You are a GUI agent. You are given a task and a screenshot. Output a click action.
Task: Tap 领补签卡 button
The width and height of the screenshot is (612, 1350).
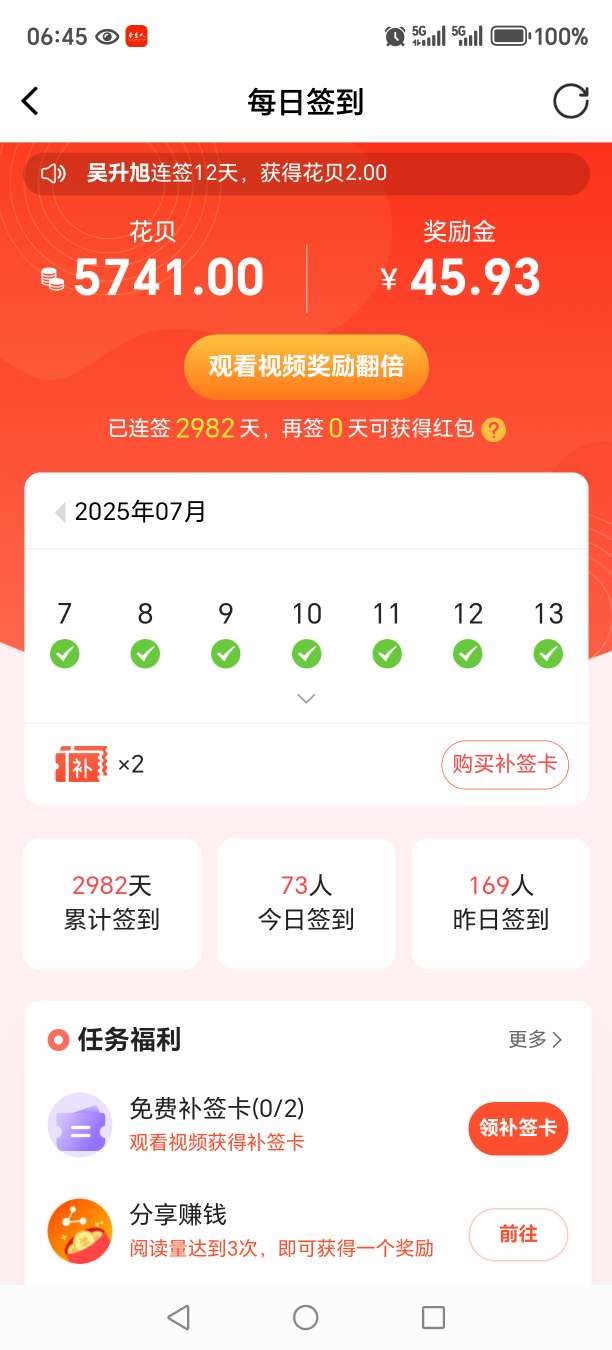click(x=518, y=1127)
